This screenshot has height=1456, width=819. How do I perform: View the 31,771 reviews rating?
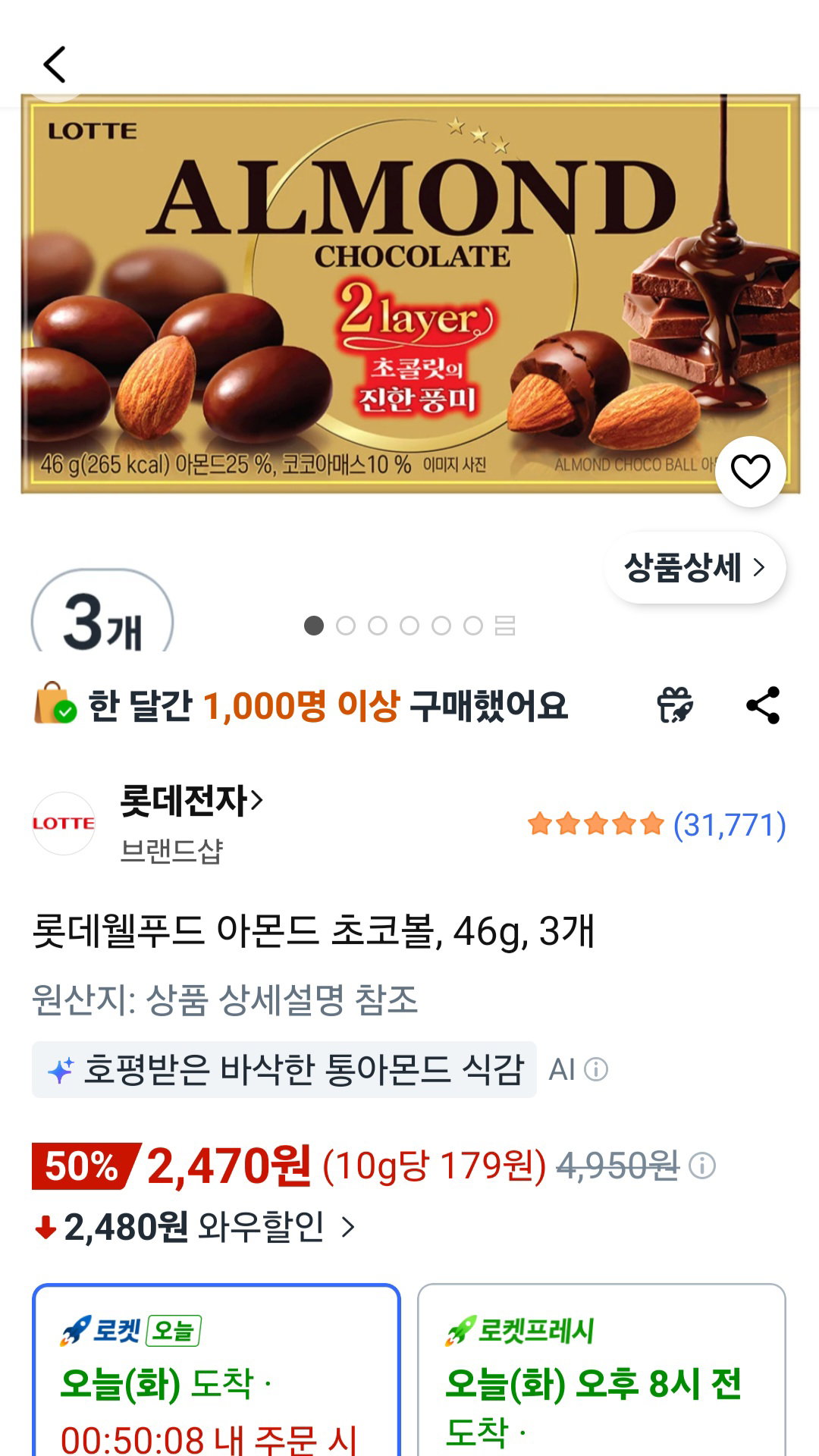(x=657, y=824)
